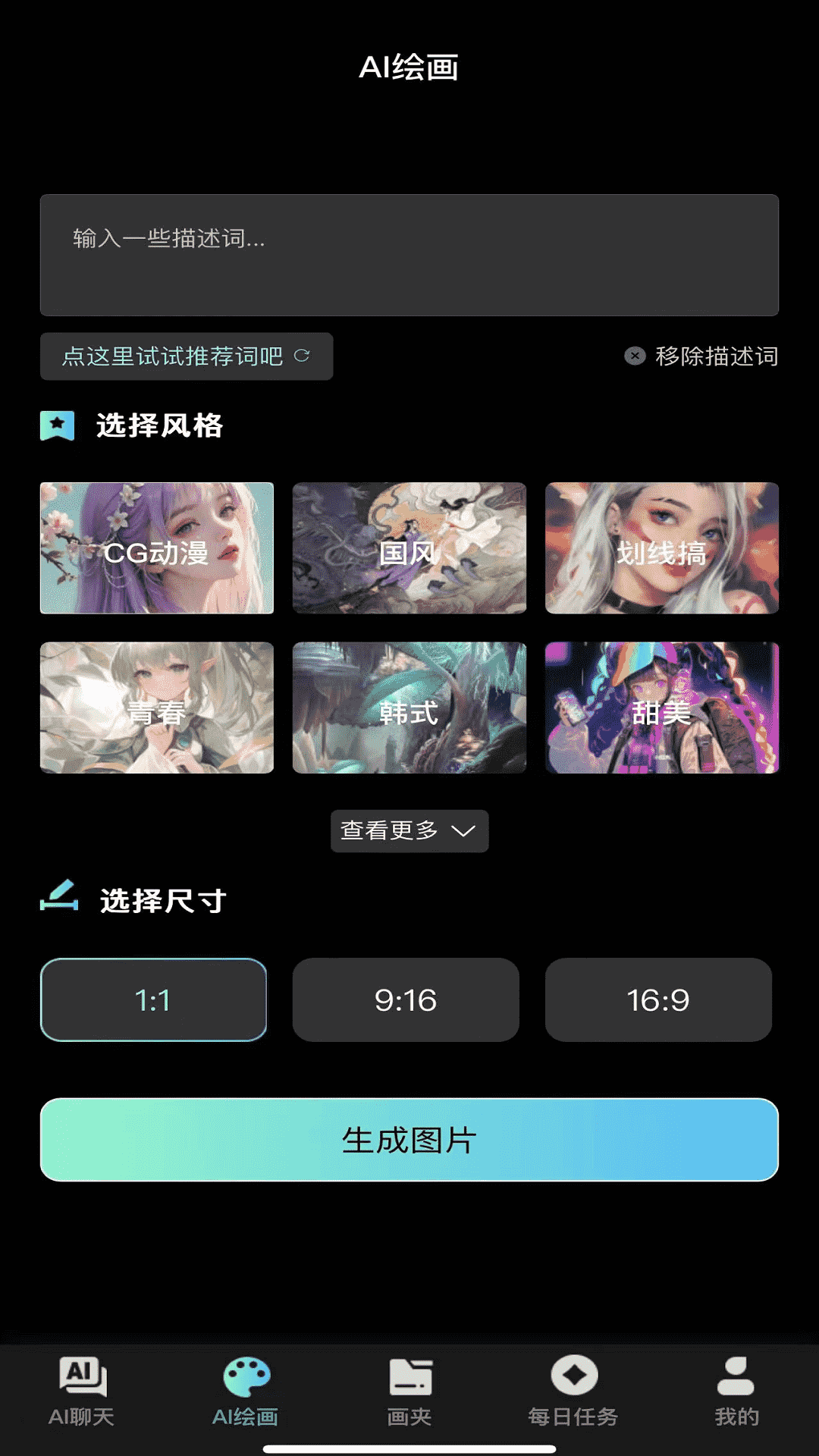Select the 青春 style tile
The image size is (819, 1456).
pyautogui.click(x=157, y=708)
